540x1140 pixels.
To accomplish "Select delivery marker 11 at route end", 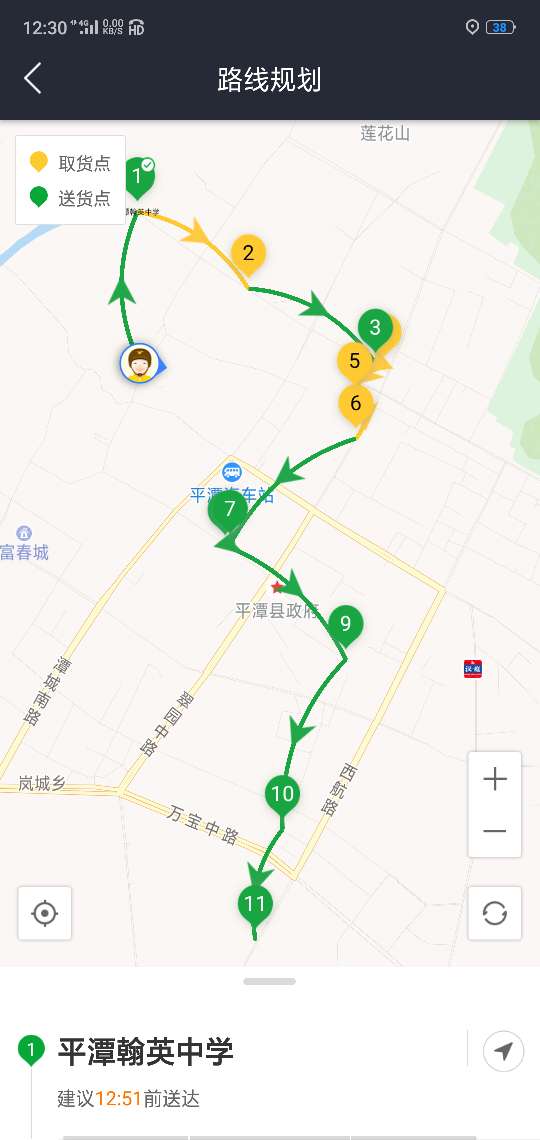I will [x=255, y=906].
